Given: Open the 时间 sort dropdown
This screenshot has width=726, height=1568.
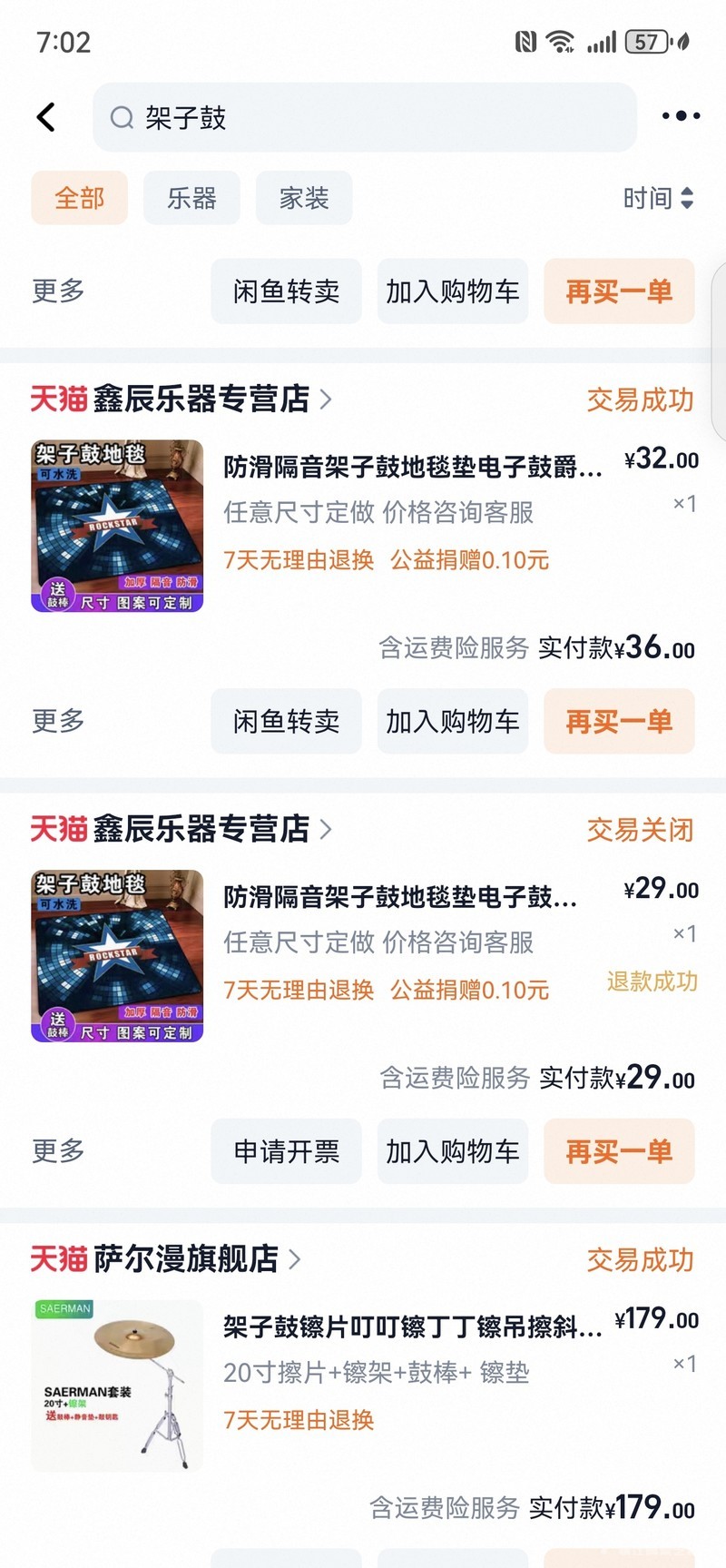Looking at the screenshot, I should click(658, 198).
